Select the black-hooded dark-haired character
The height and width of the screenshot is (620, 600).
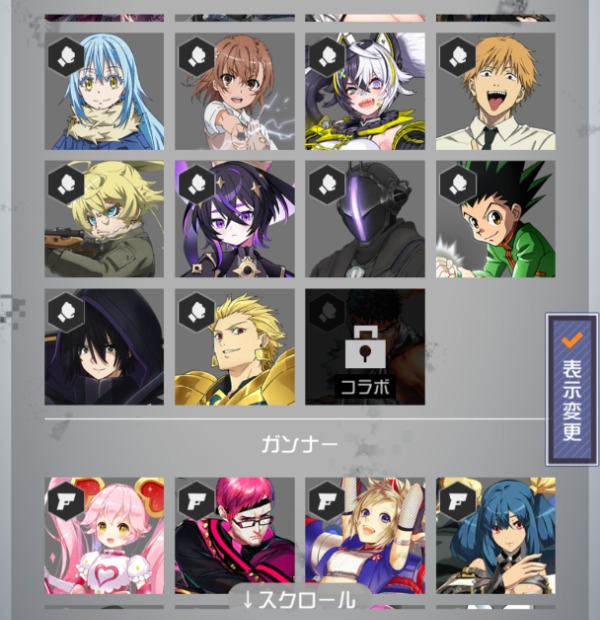pyautogui.click(x=104, y=347)
